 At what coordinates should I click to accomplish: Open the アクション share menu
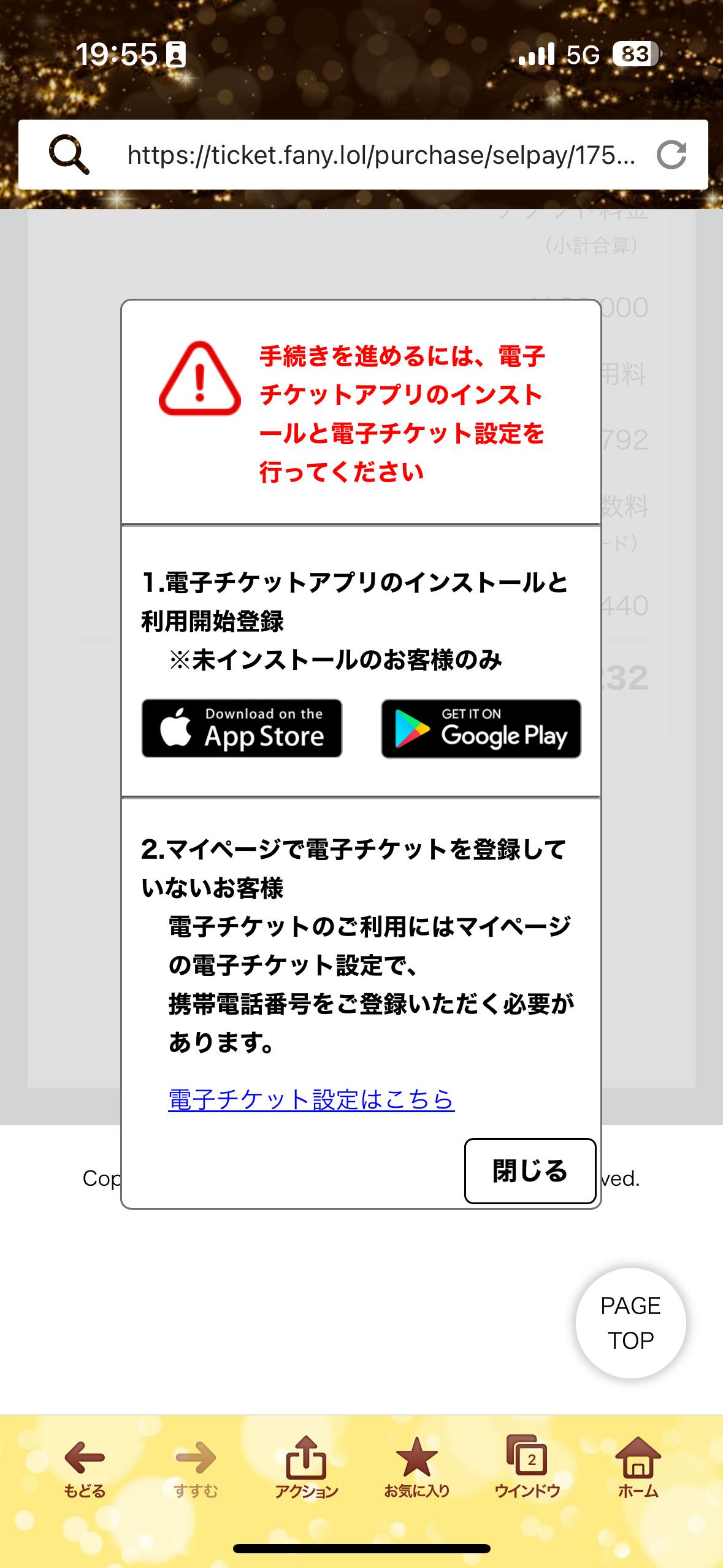[x=306, y=1467]
